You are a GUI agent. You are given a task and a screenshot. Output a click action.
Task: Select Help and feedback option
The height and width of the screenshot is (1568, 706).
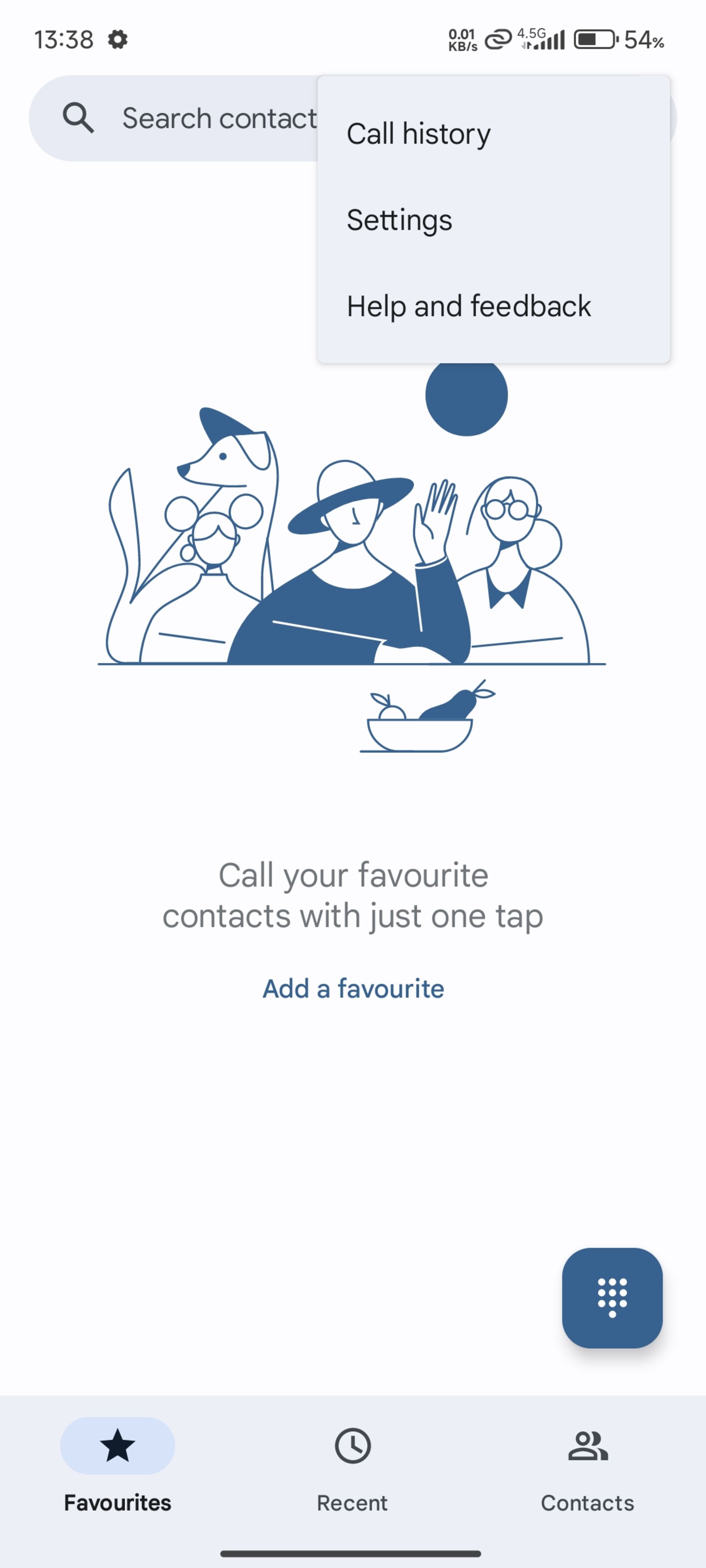(x=468, y=306)
